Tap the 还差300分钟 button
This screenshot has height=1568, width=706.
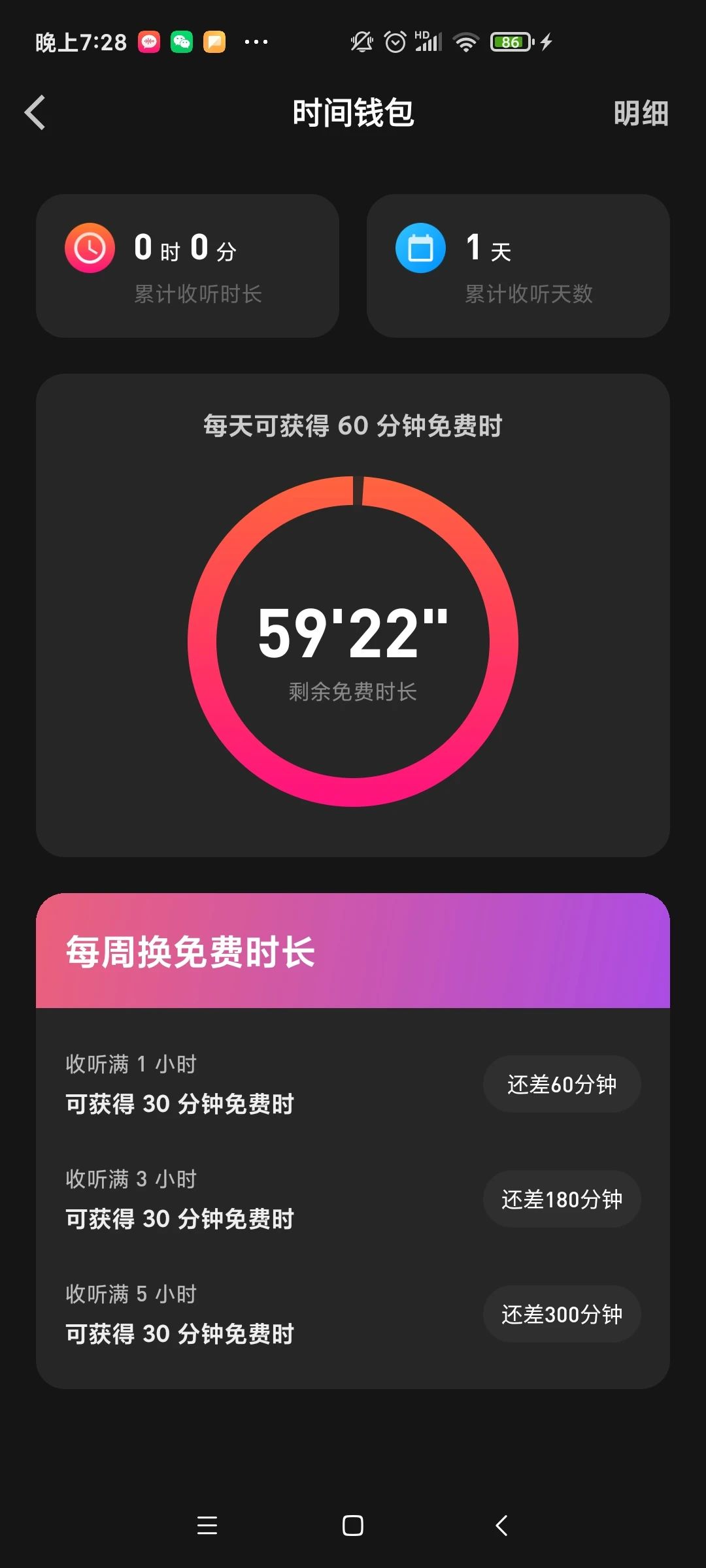click(x=562, y=1315)
